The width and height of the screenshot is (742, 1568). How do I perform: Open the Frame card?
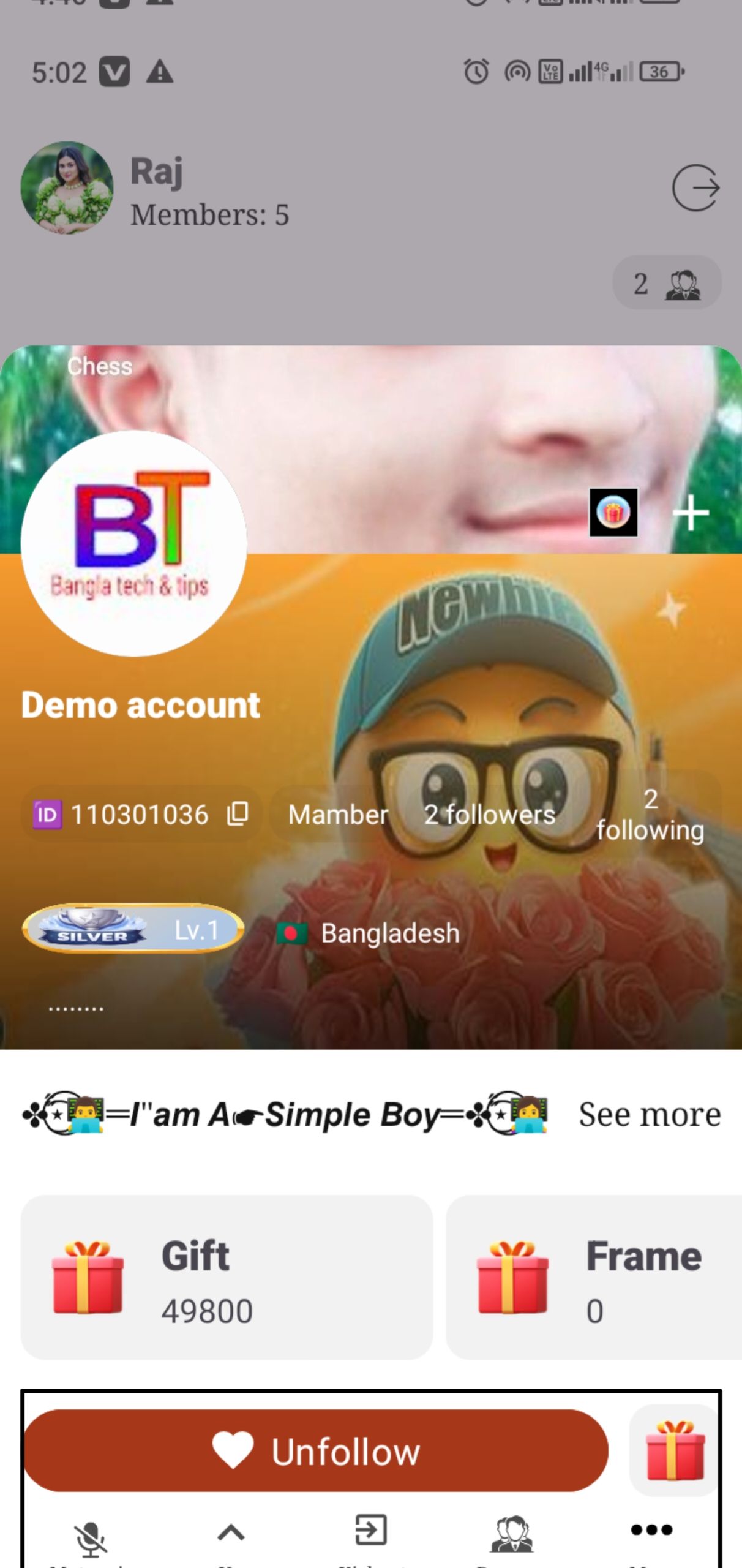(594, 1278)
